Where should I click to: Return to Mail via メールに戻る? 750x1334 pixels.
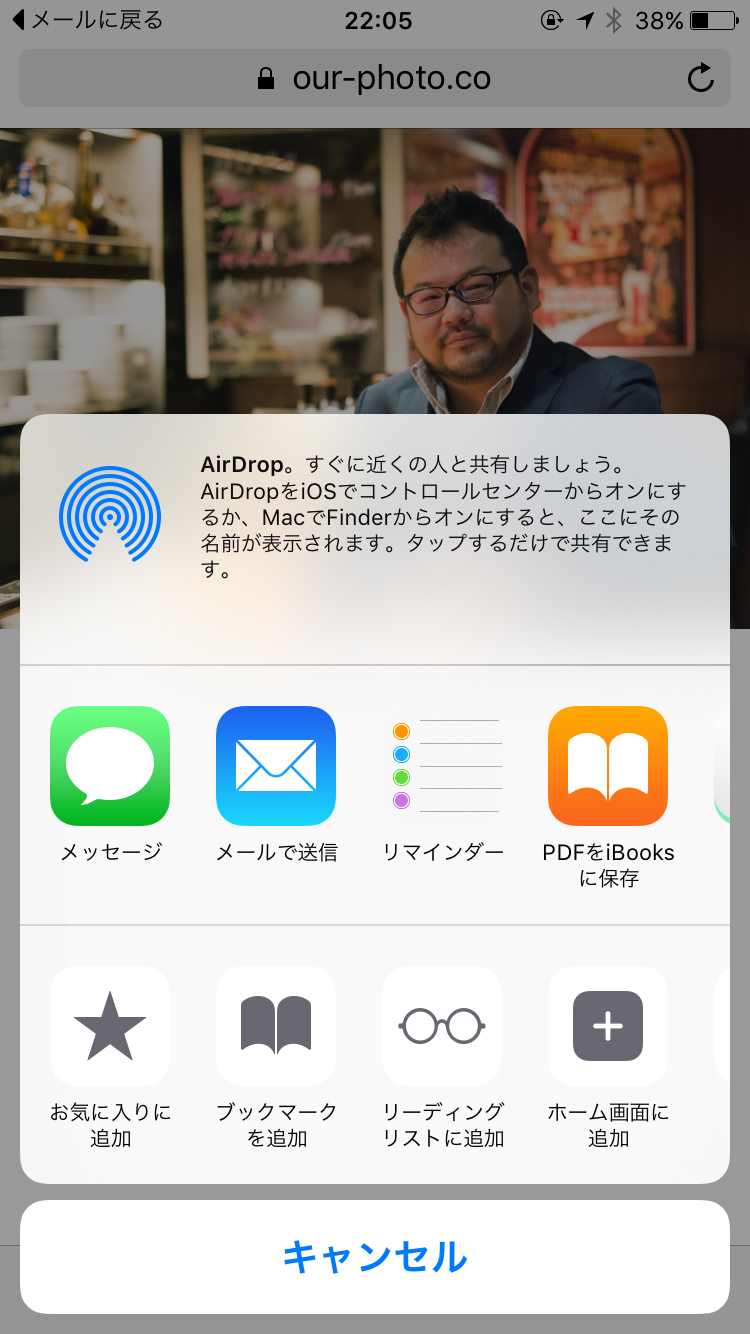(86, 20)
